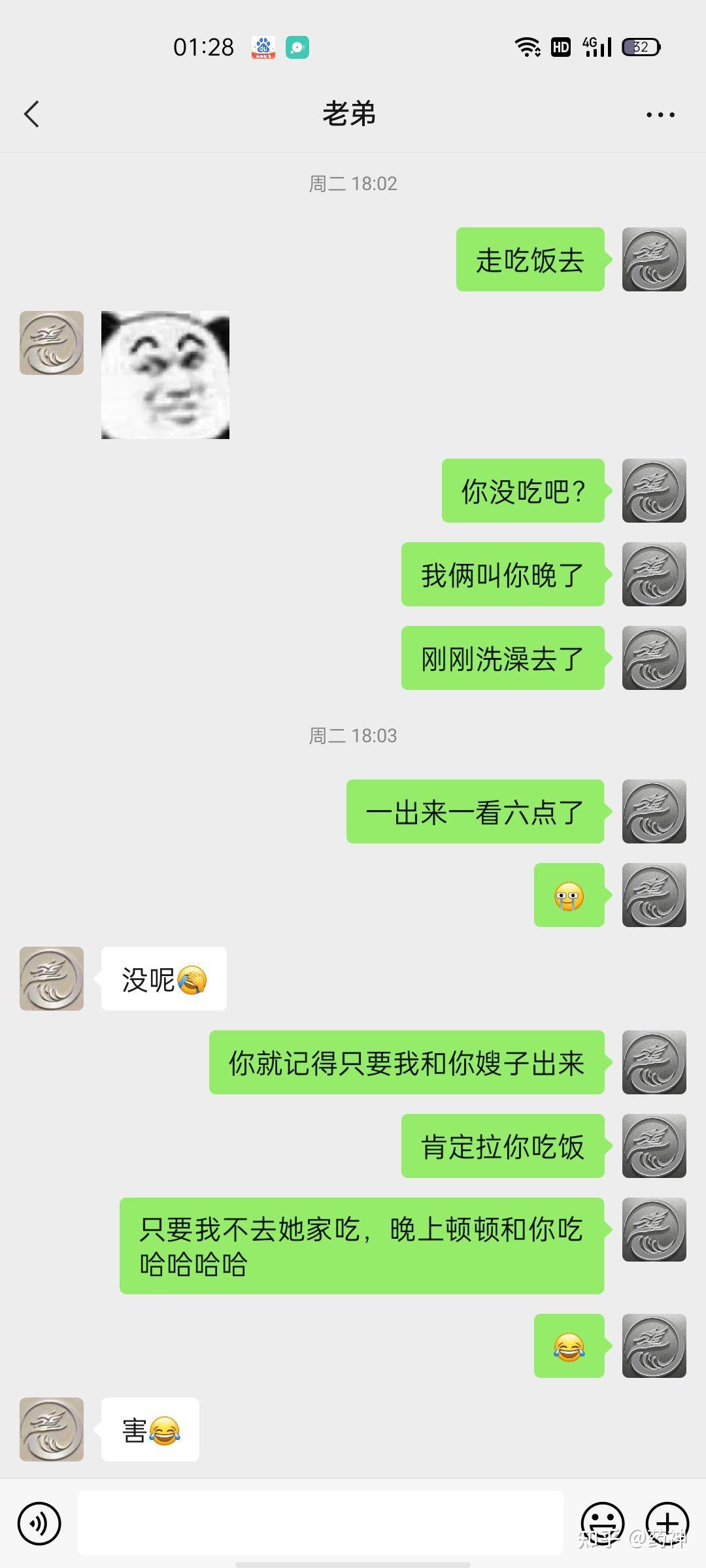706x1568 pixels.
Task: Open the emoji sticker panel
Action: point(602,1524)
